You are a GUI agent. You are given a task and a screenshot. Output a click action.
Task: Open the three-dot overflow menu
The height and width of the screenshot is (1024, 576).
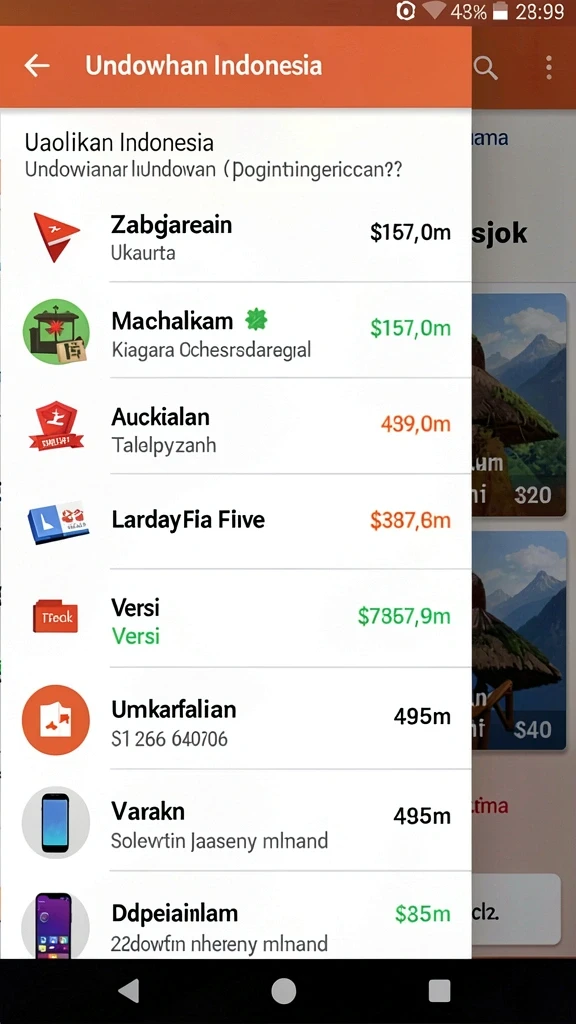pos(549,67)
